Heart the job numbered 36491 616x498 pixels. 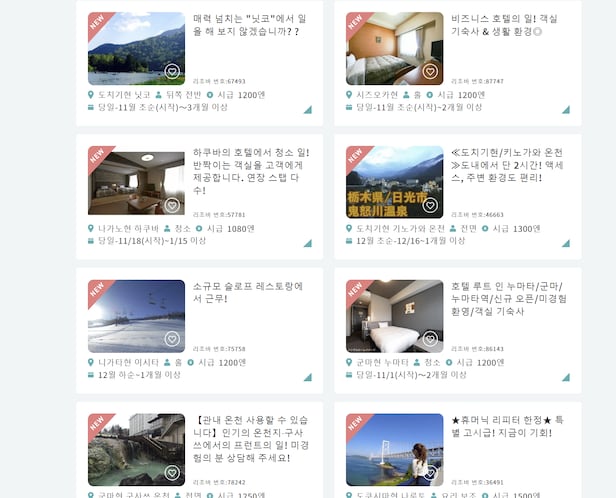(430, 473)
